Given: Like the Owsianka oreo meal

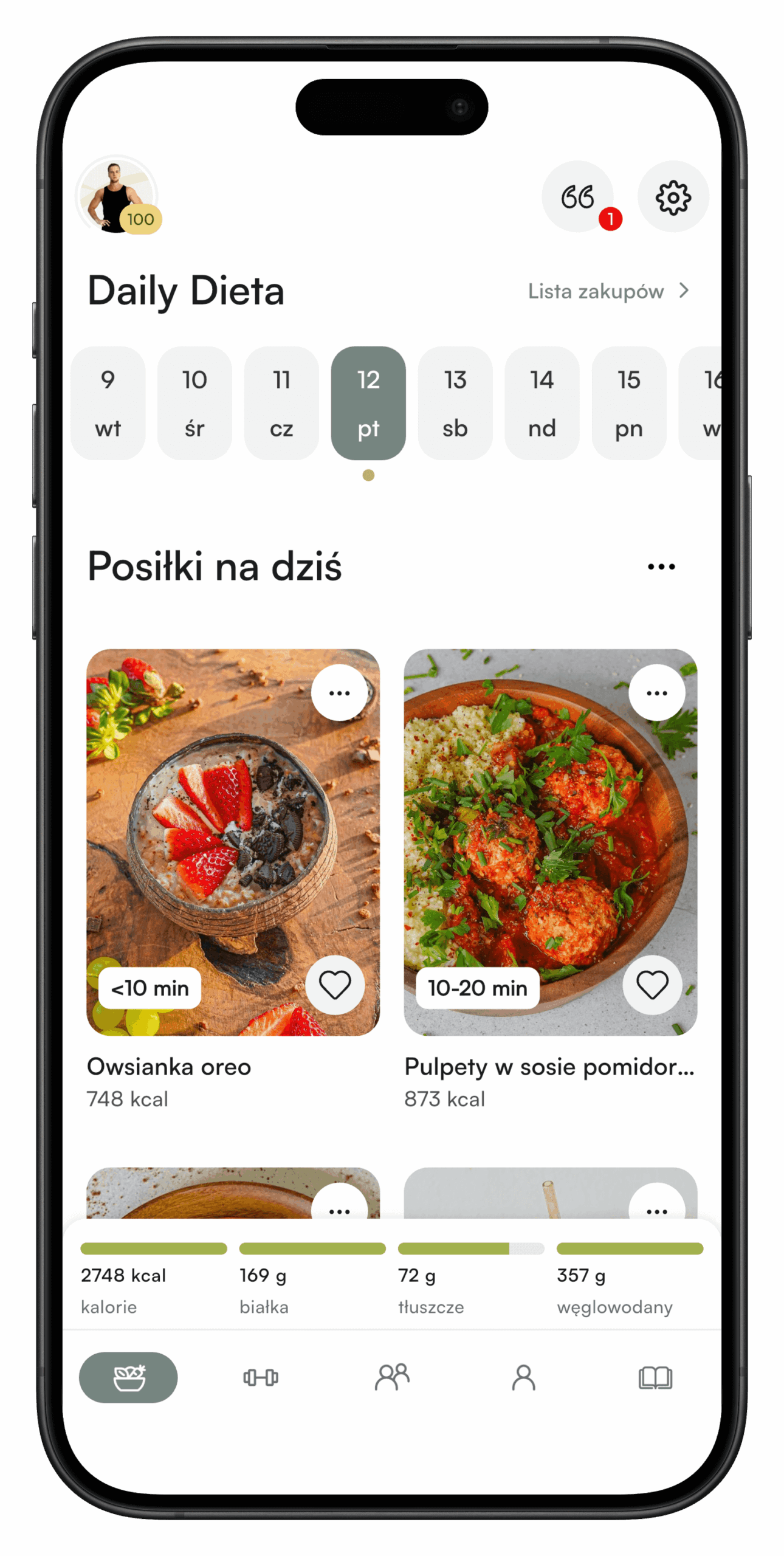Looking at the screenshot, I should 335,985.
